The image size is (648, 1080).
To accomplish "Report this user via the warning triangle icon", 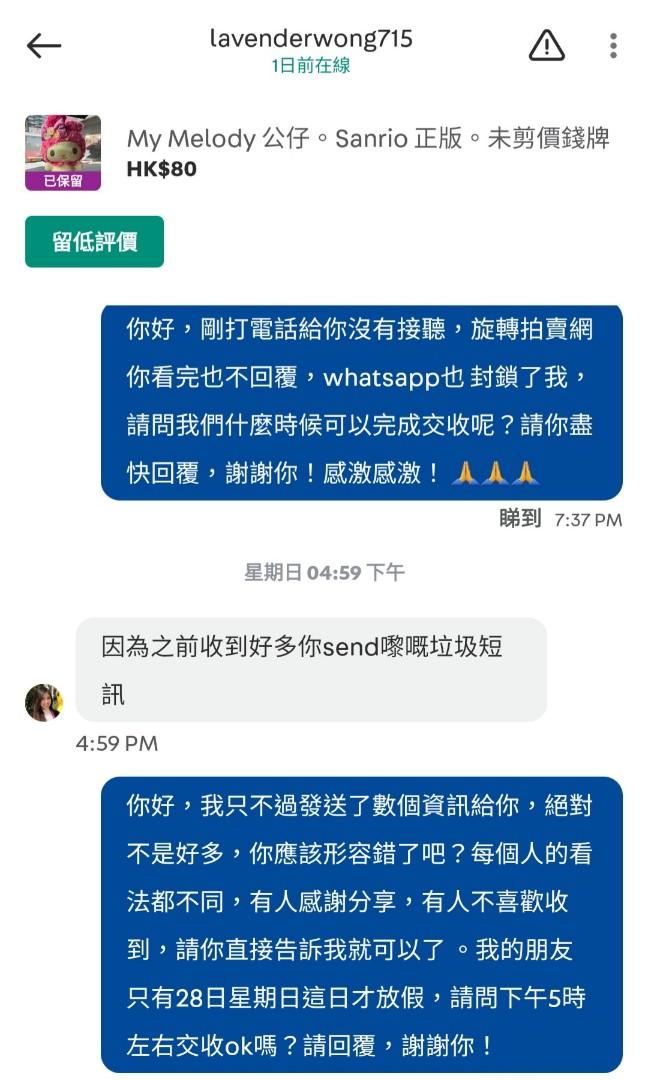I will pyautogui.click(x=546, y=45).
